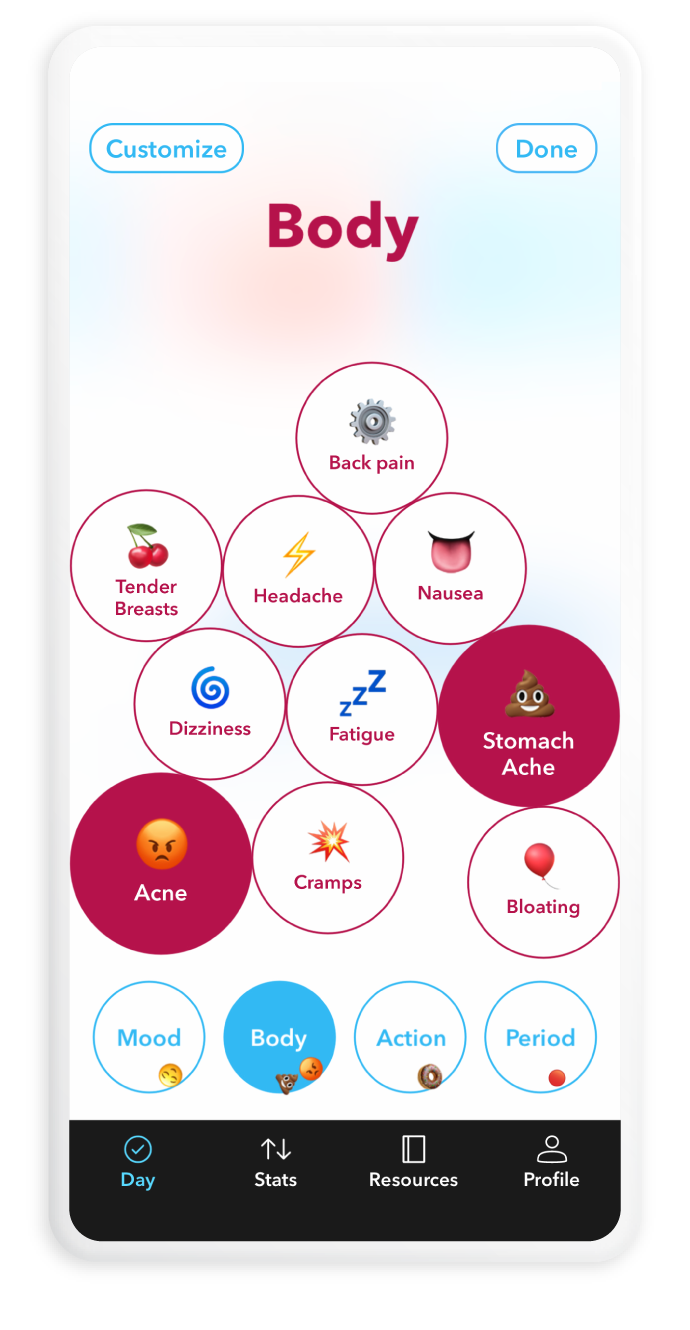Viewport: 690px width, 1330px height.
Task: Go to the Day tab
Action: pos(138,1163)
